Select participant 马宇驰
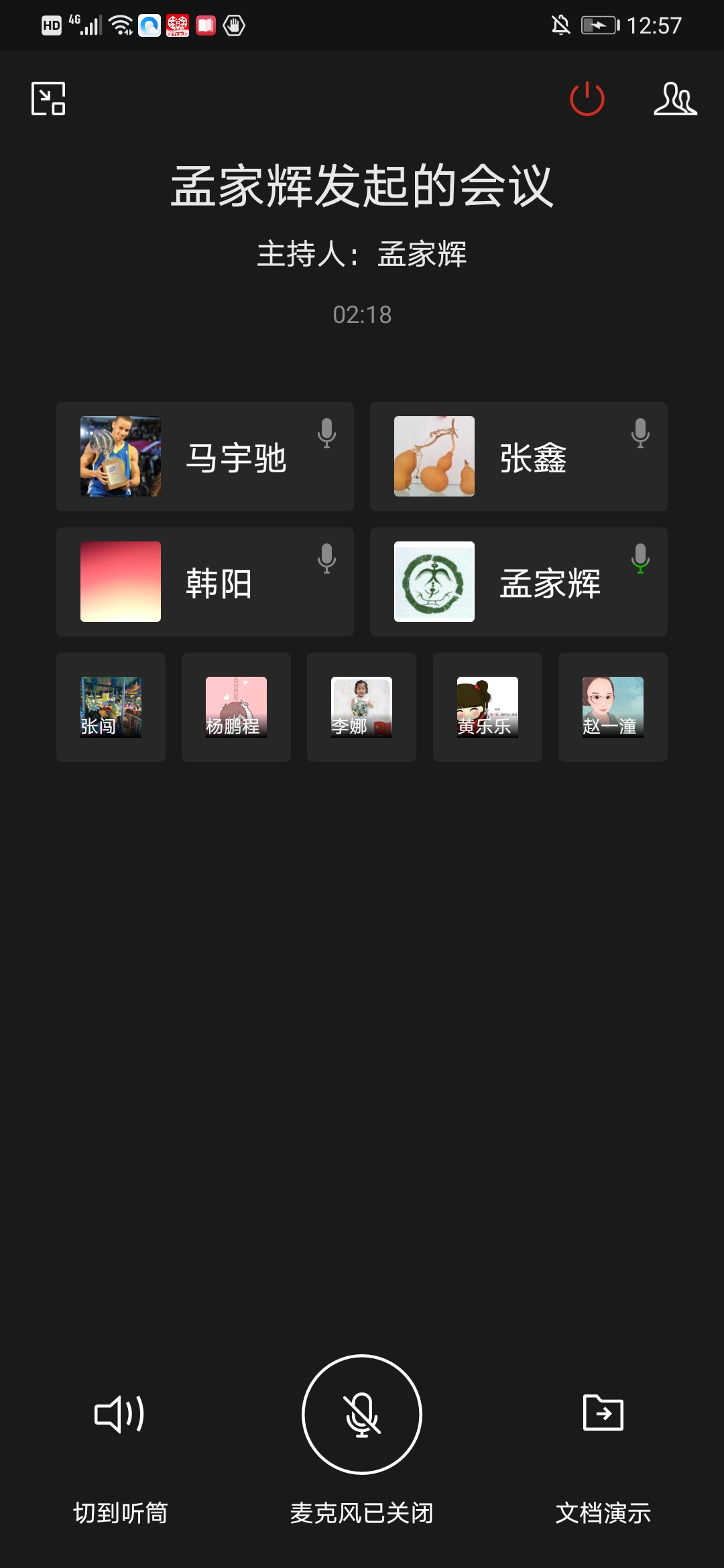The width and height of the screenshot is (724, 1568). pos(204,457)
